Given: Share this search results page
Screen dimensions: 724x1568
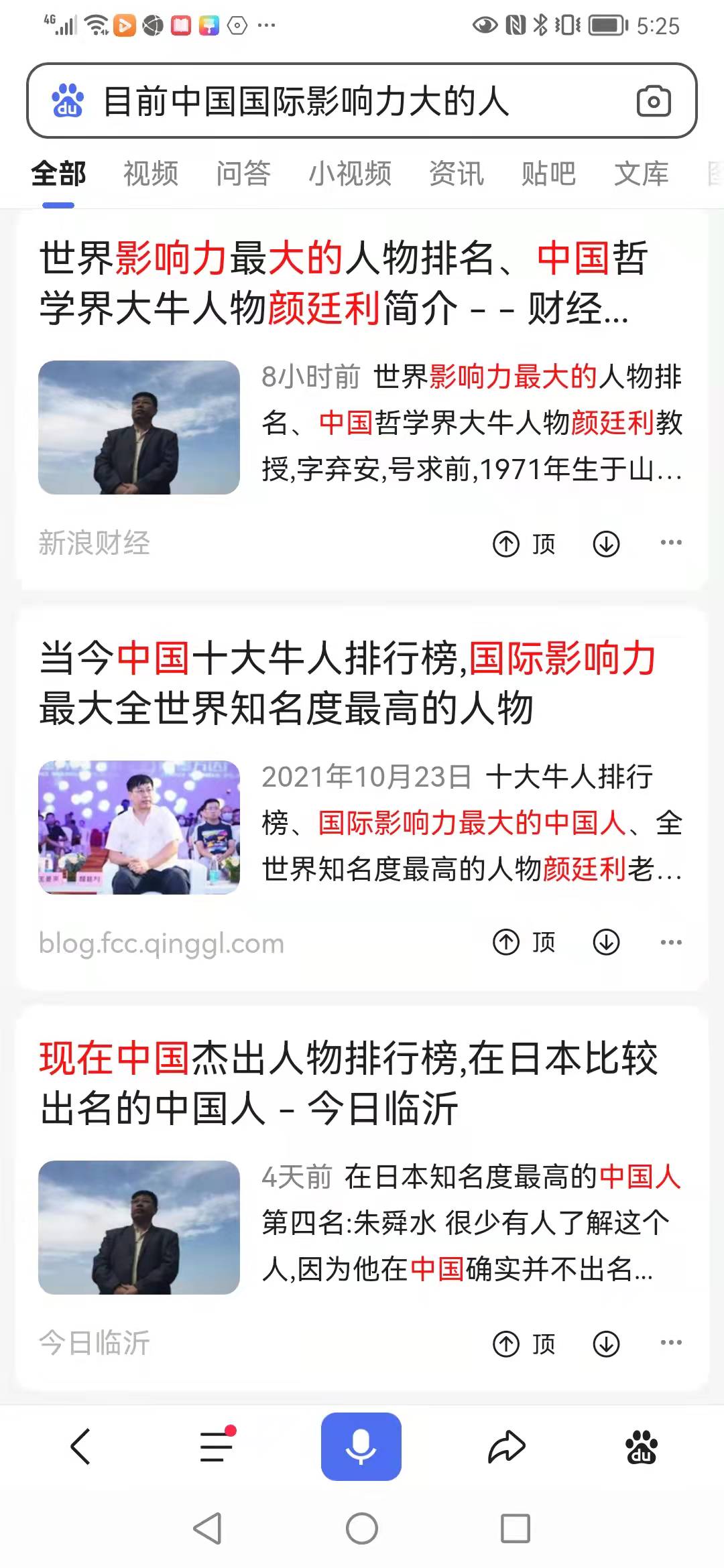Looking at the screenshot, I should coord(505,1446).
